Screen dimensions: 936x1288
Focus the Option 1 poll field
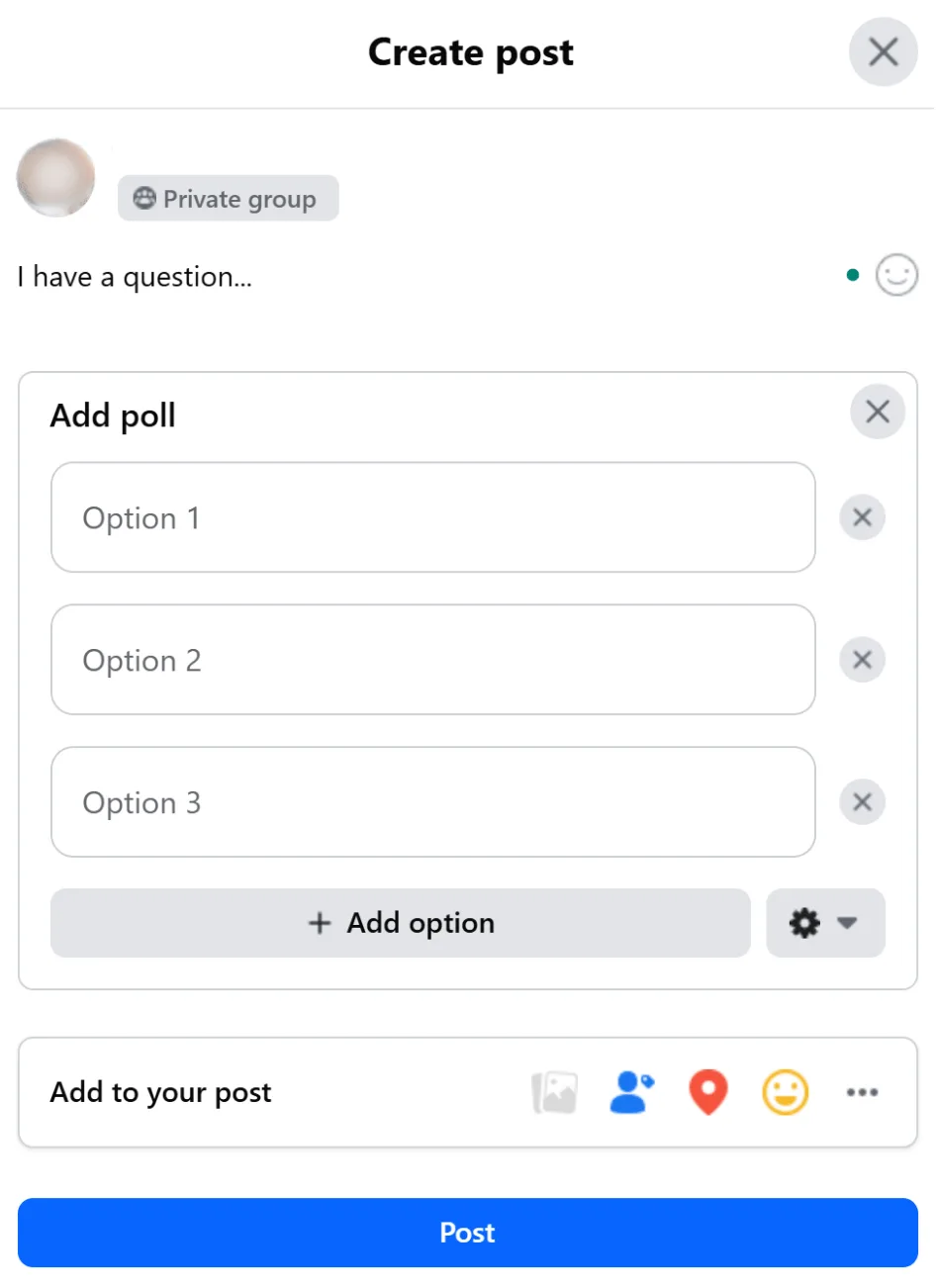coord(432,517)
